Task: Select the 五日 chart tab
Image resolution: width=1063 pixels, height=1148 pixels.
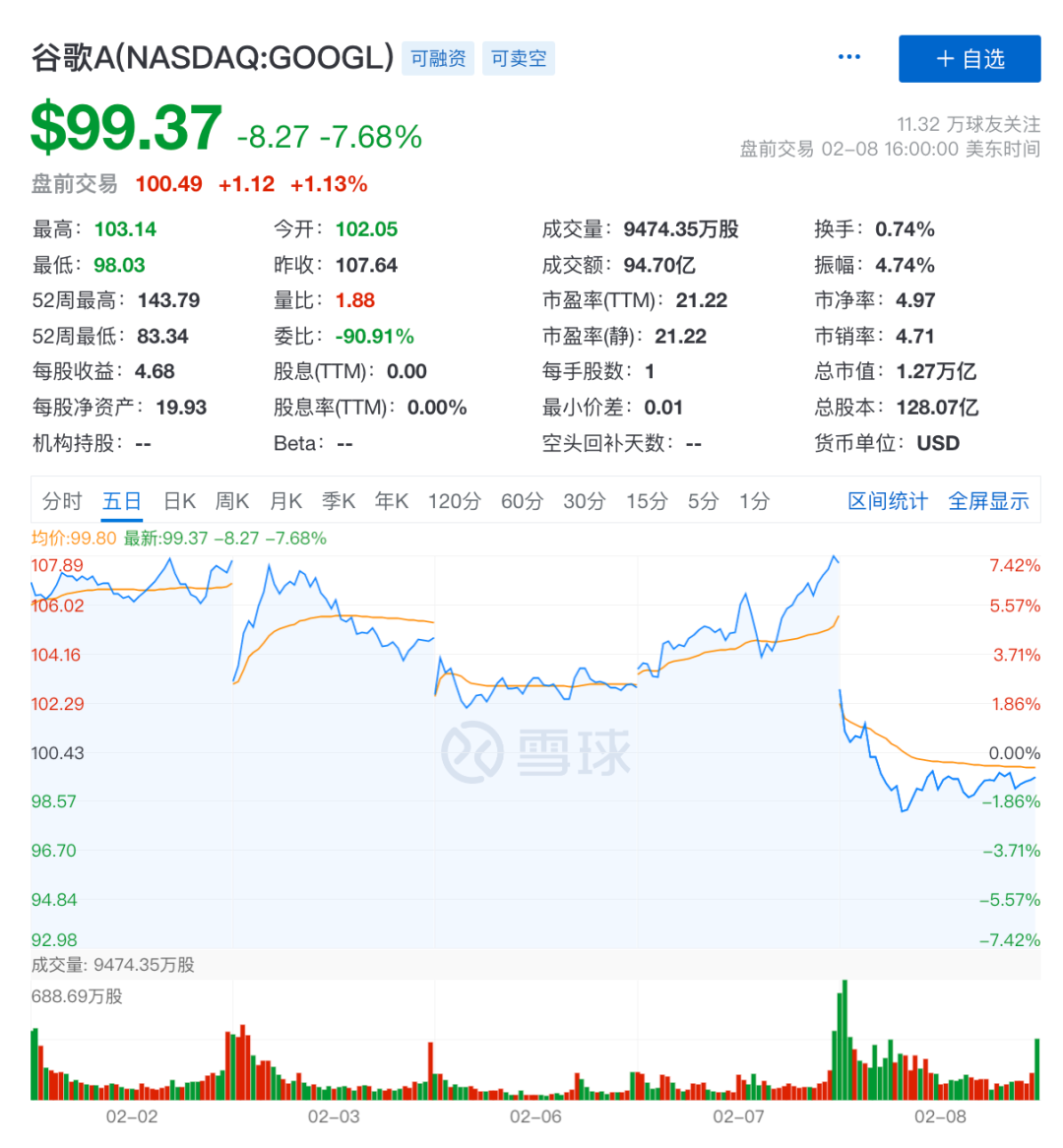Action: point(122,501)
